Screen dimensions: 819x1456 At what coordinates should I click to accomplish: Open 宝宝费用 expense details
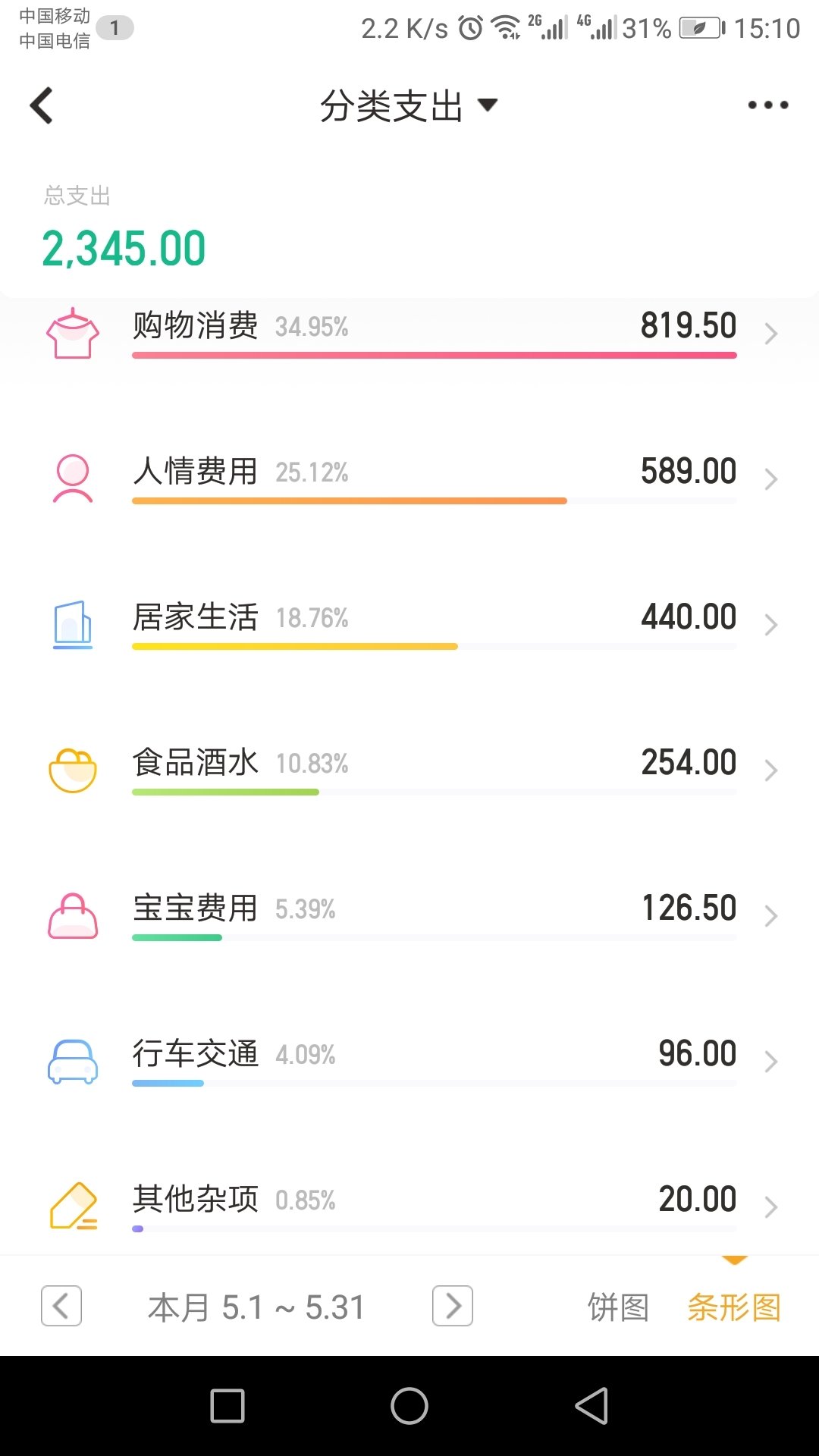pyautogui.click(x=409, y=915)
